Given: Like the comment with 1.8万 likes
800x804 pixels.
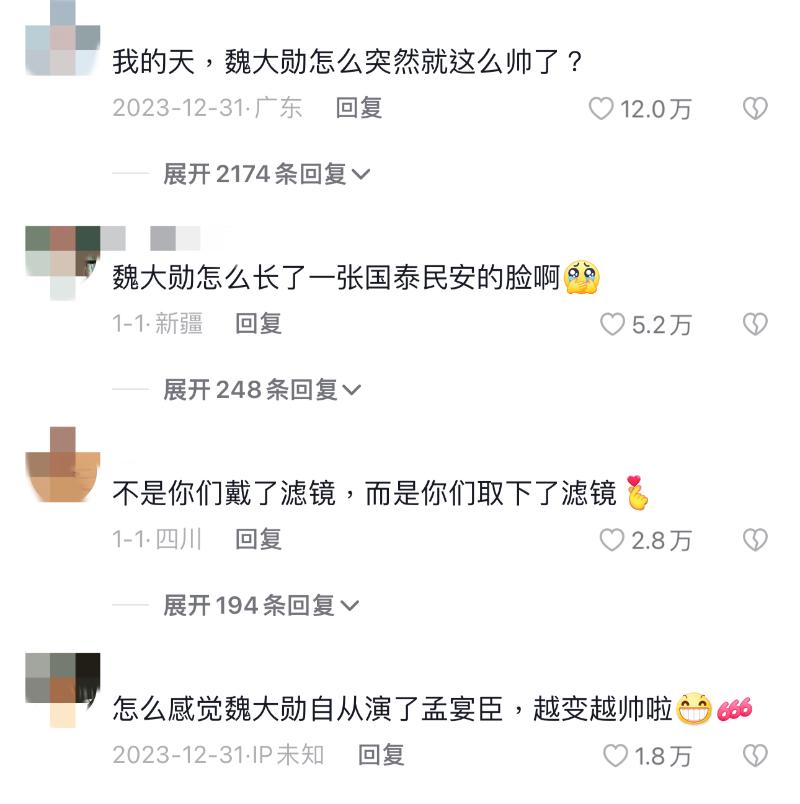Looking at the screenshot, I should (617, 756).
